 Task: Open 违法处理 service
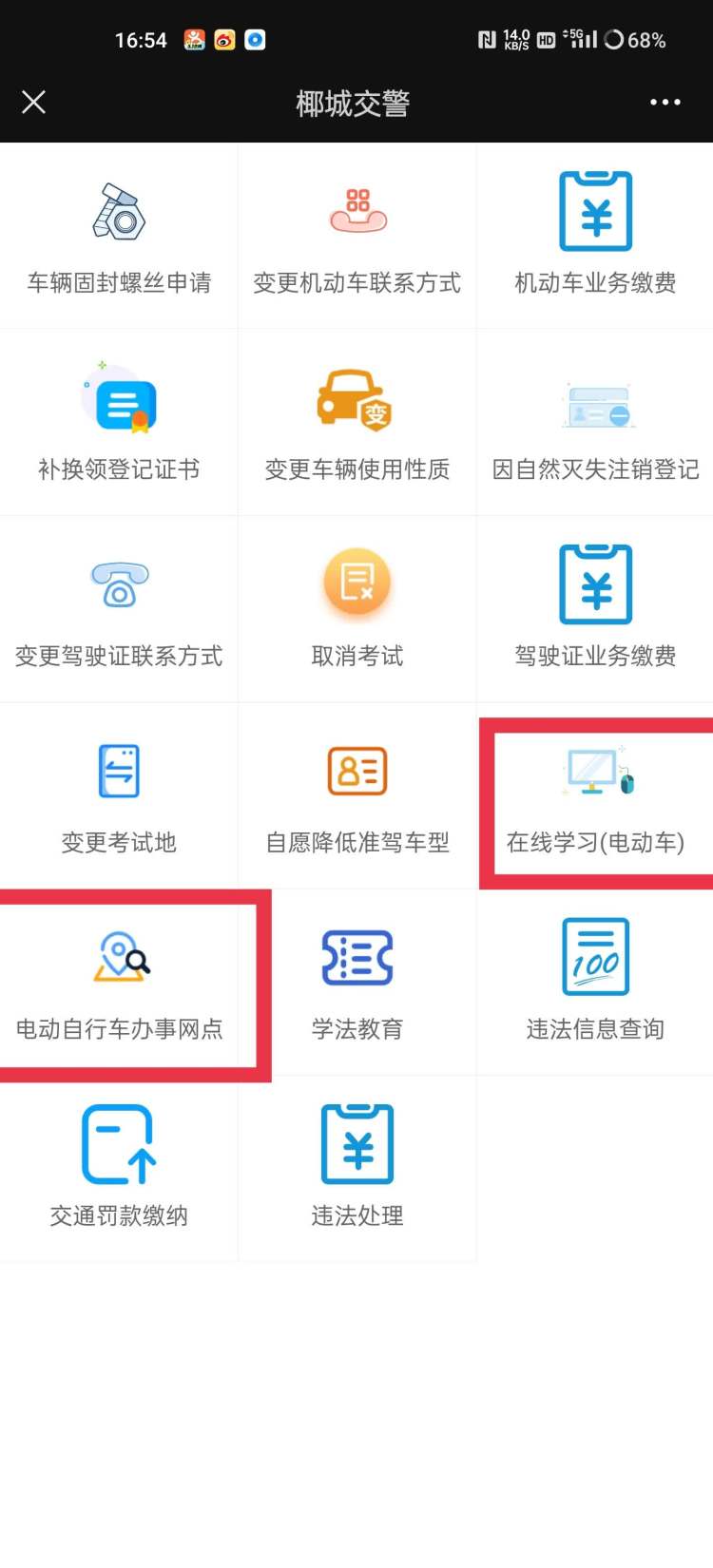(x=356, y=1169)
